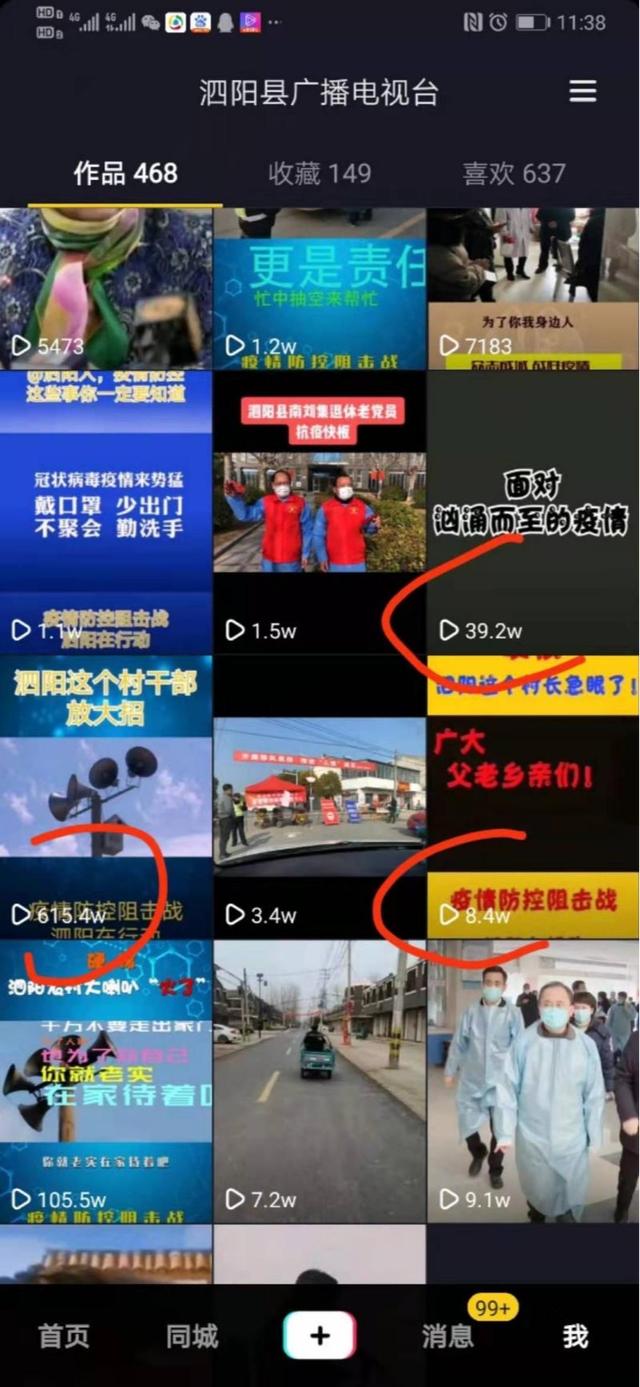The height and width of the screenshot is (1387, 640).
Task: Go to the 同城 tab
Action: [x=191, y=1336]
